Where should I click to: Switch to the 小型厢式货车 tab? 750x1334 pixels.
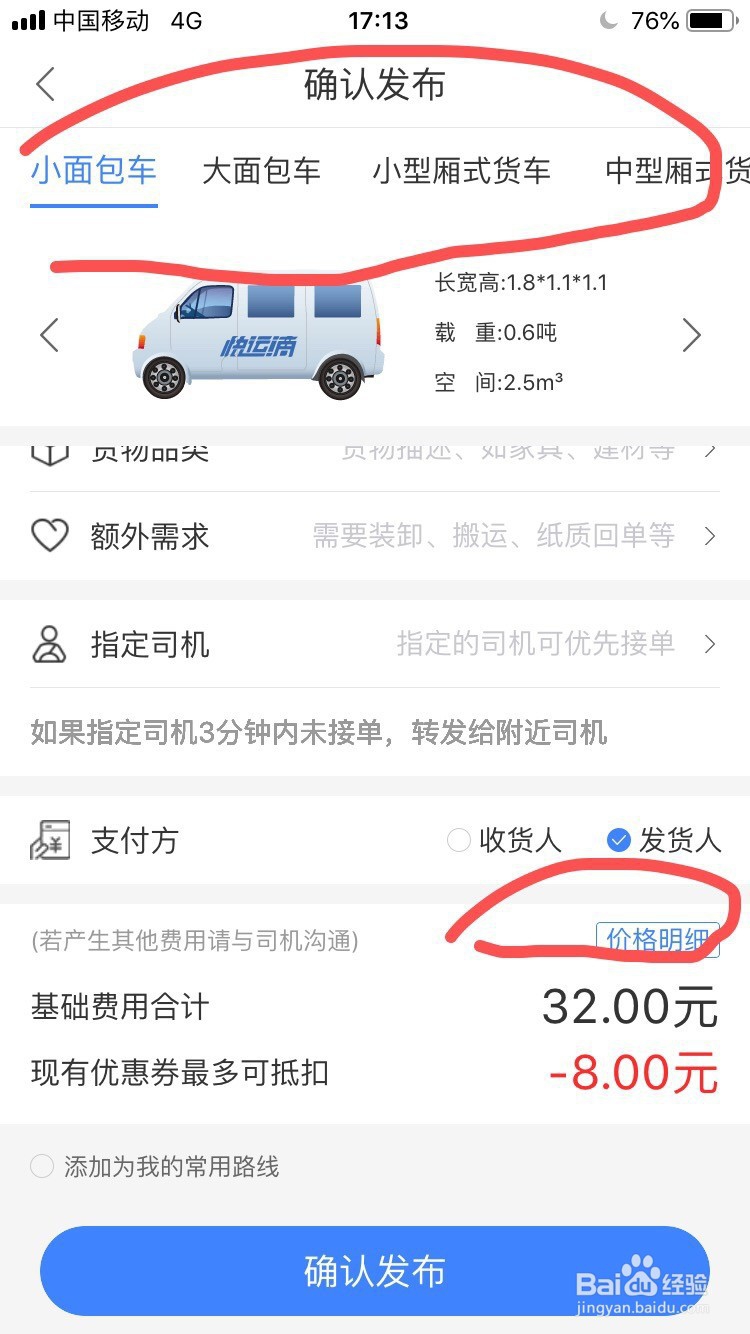(x=462, y=170)
